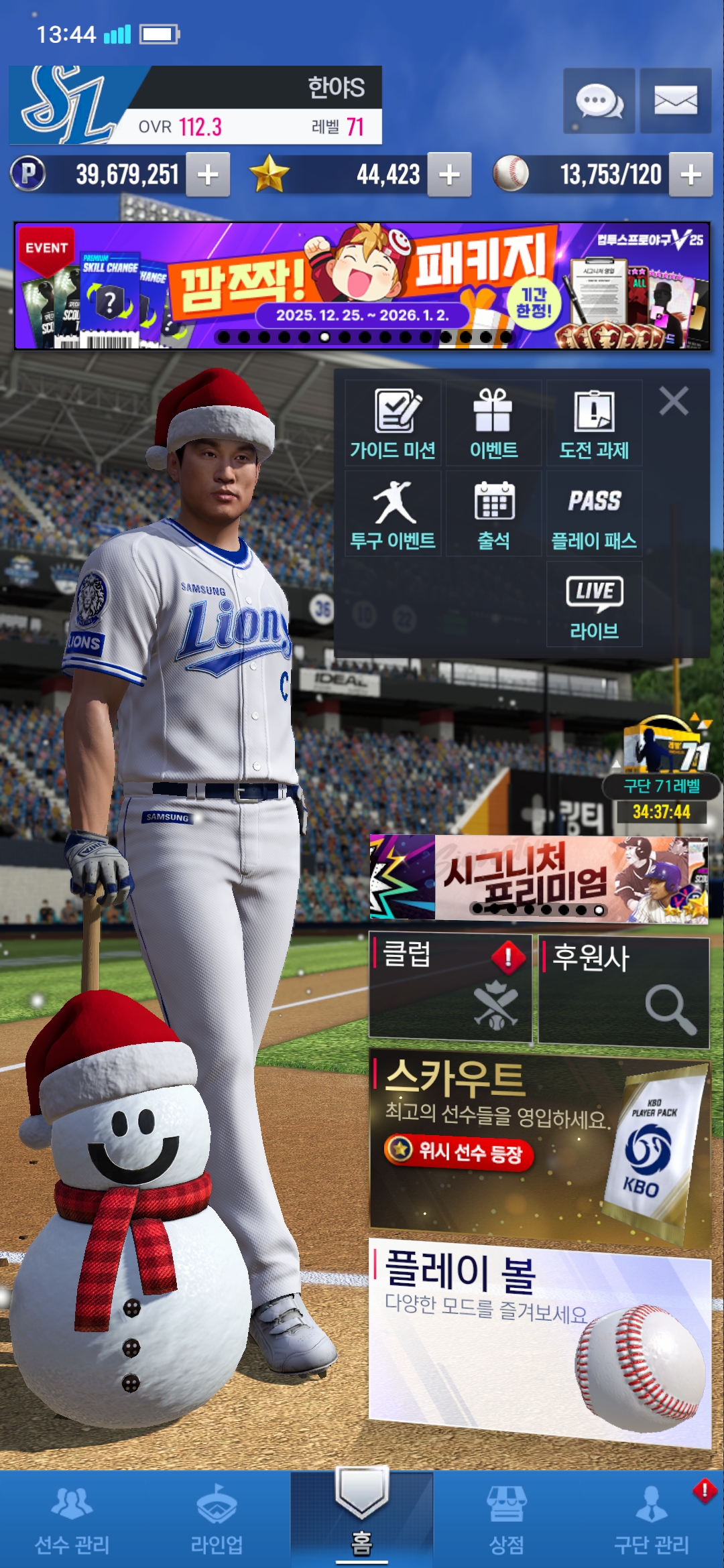Screen dimensions: 724x1568
Task: Open the 스카우트 card
Action: coord(539,1147)
